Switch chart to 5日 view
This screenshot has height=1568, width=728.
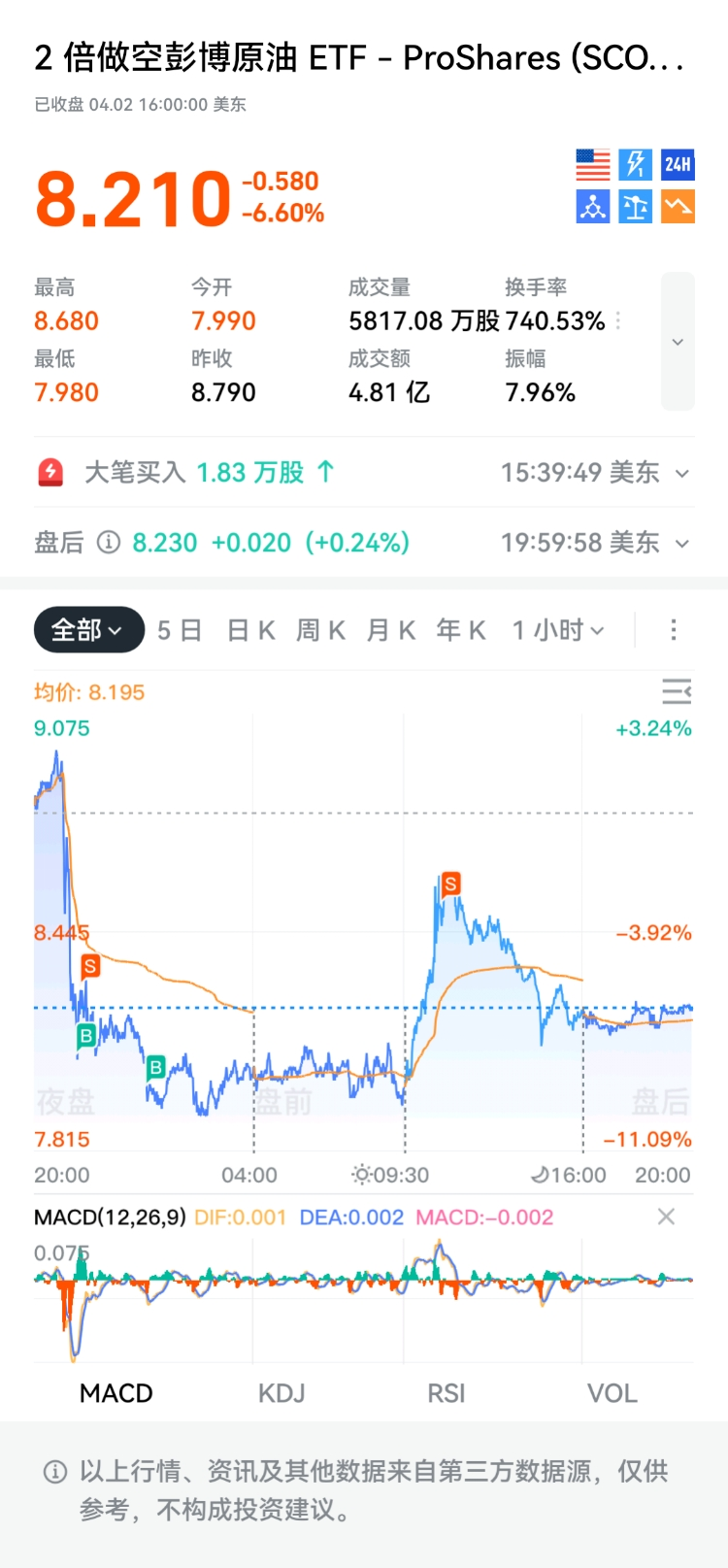click(179, 630)
